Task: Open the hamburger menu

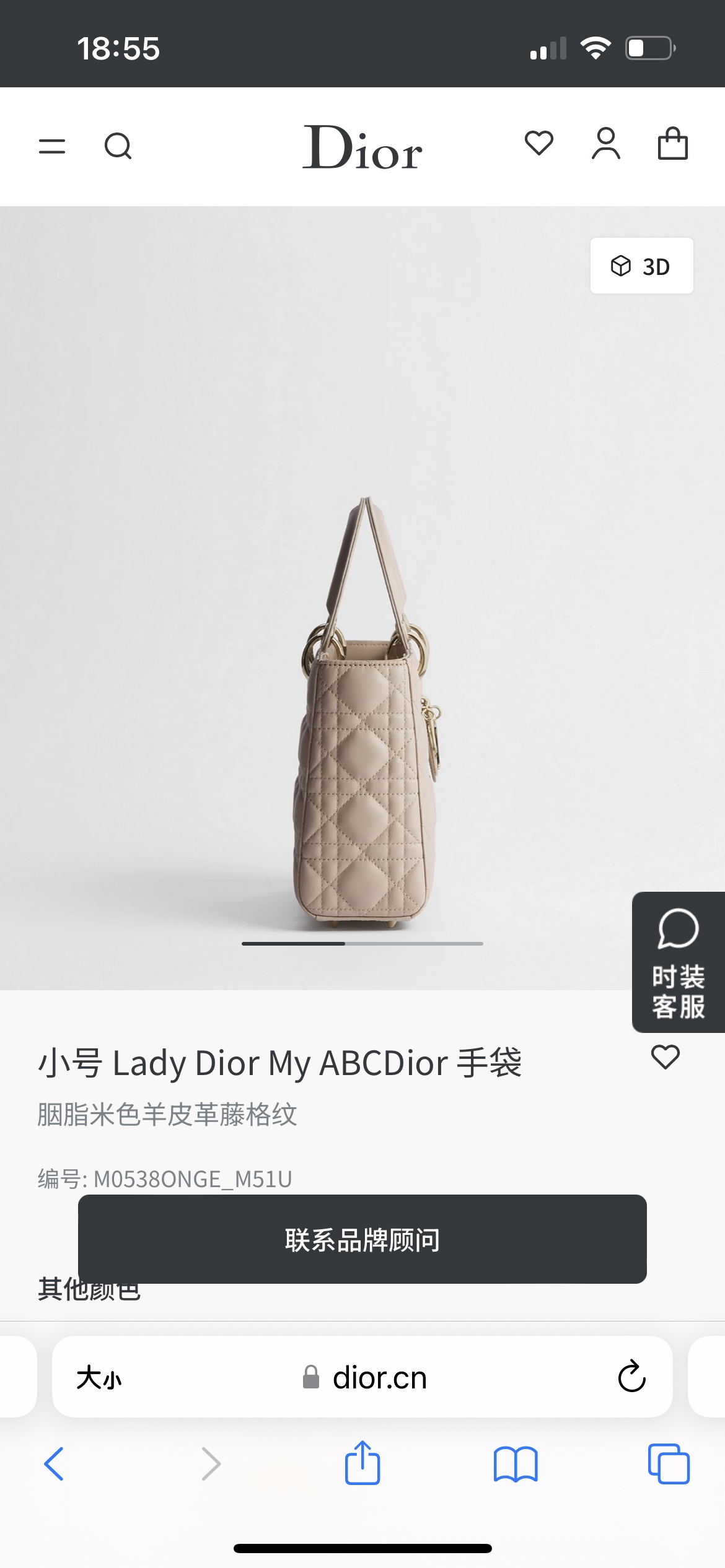Action: 52,146
